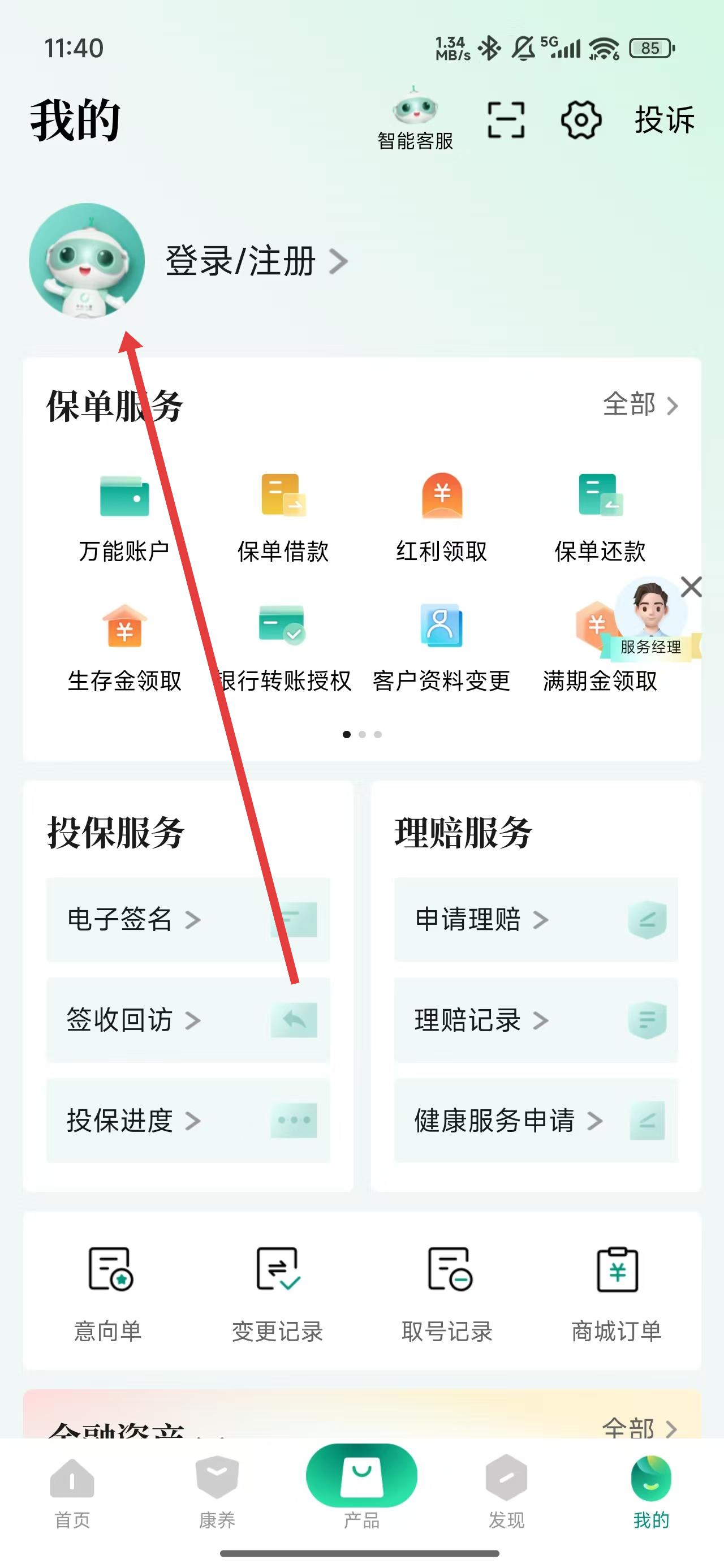
Task: Tap 登录/注册 to sign in
Action: [x=240, y=261]
